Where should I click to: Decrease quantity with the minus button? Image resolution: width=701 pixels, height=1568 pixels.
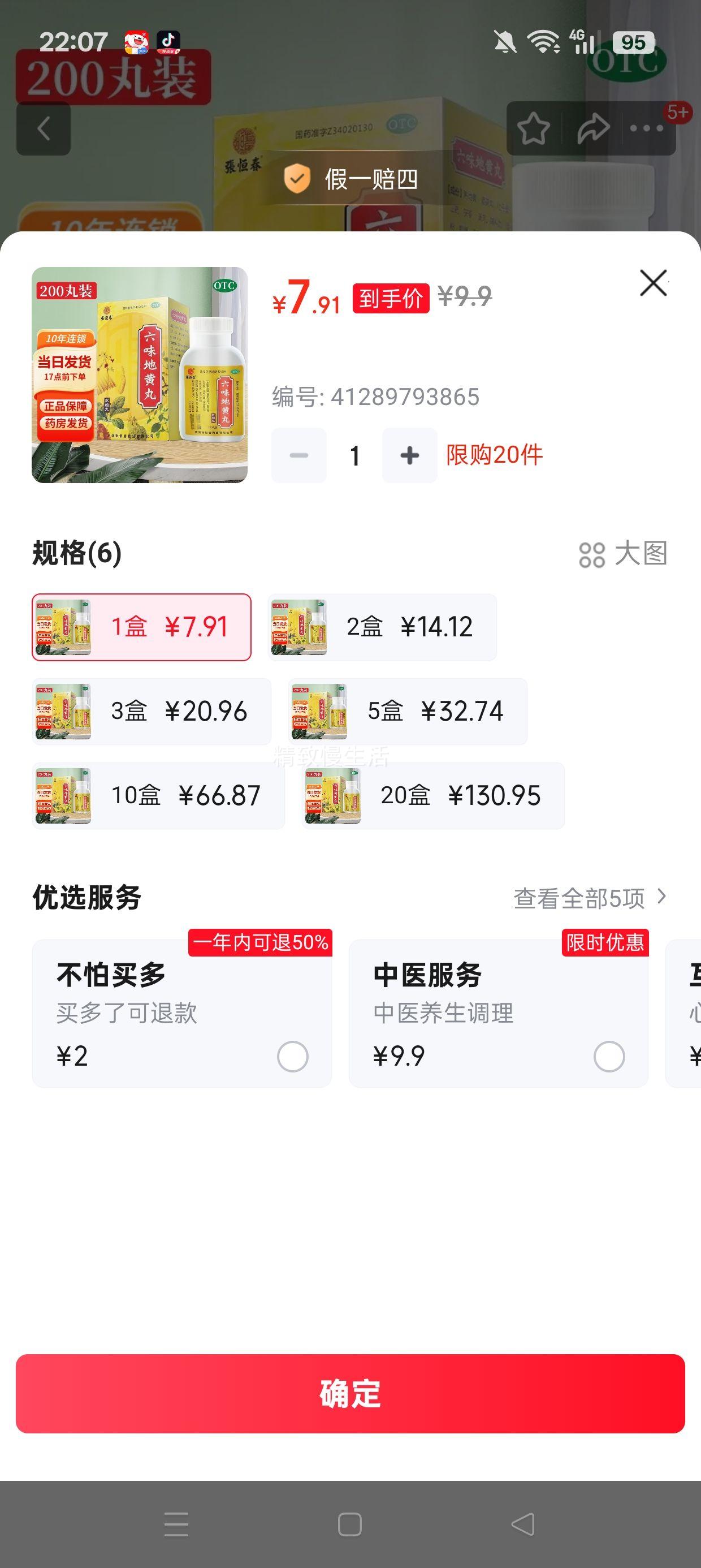pos(299,455)
